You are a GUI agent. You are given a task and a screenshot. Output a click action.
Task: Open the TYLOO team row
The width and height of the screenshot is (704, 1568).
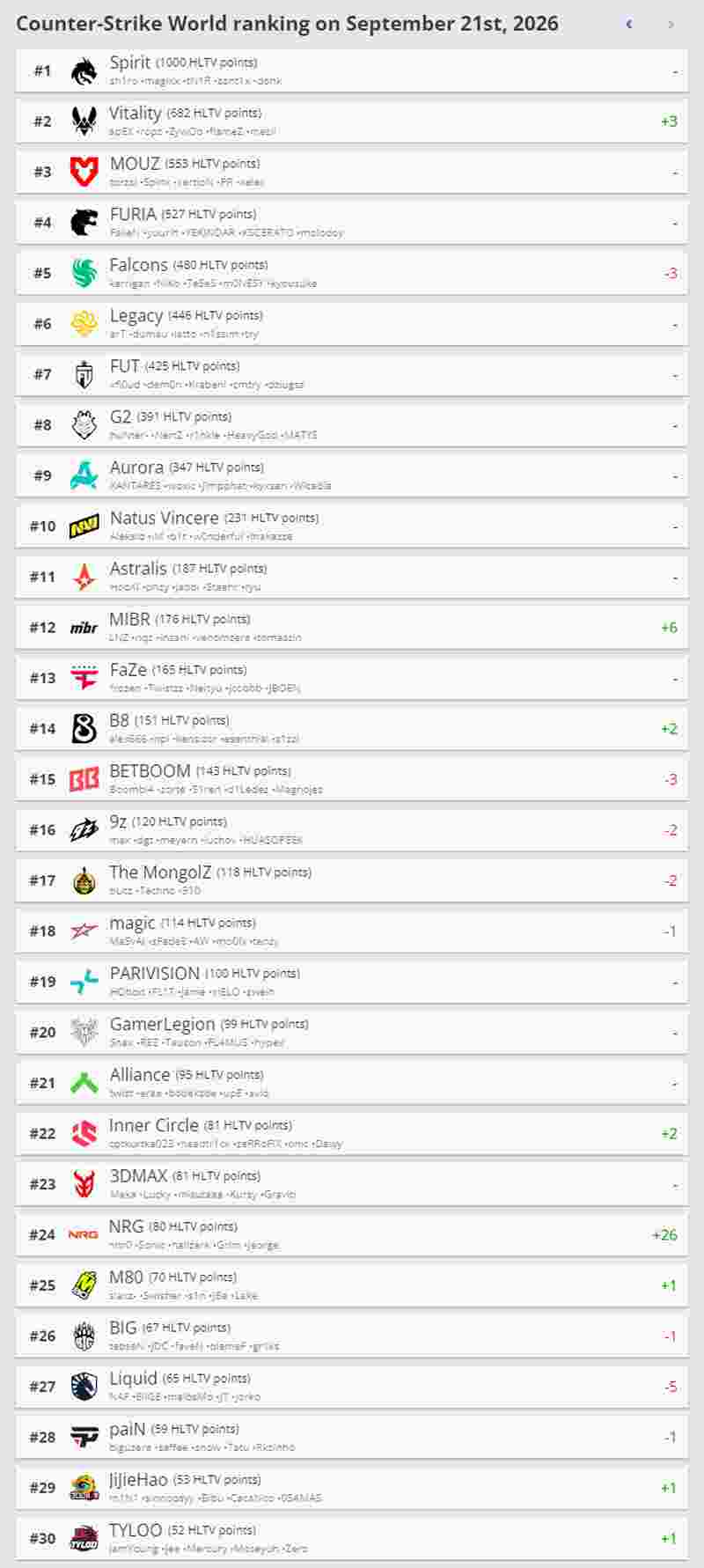click(352, 1539)
